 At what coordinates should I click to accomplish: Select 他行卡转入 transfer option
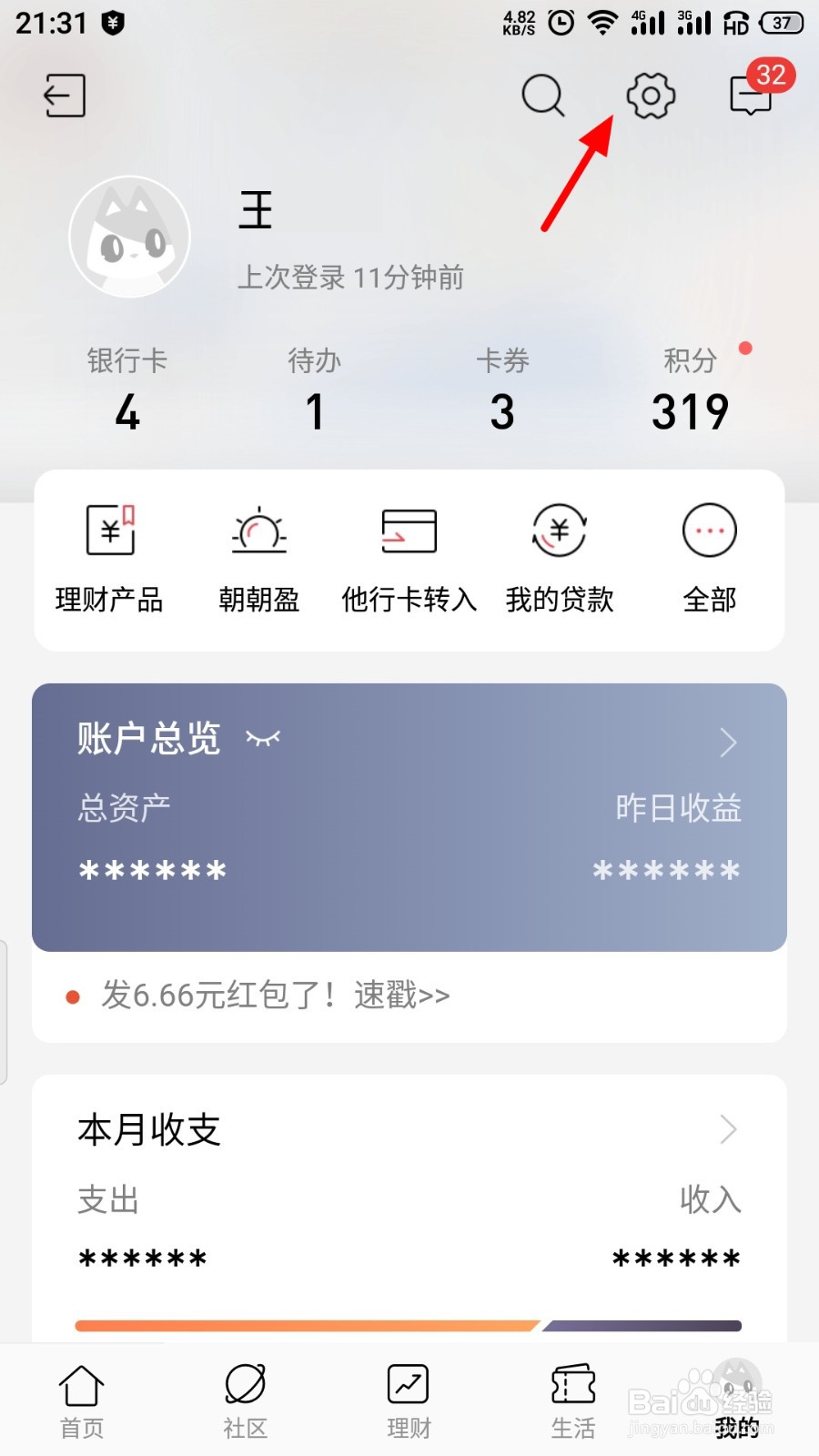click(409, 559)
